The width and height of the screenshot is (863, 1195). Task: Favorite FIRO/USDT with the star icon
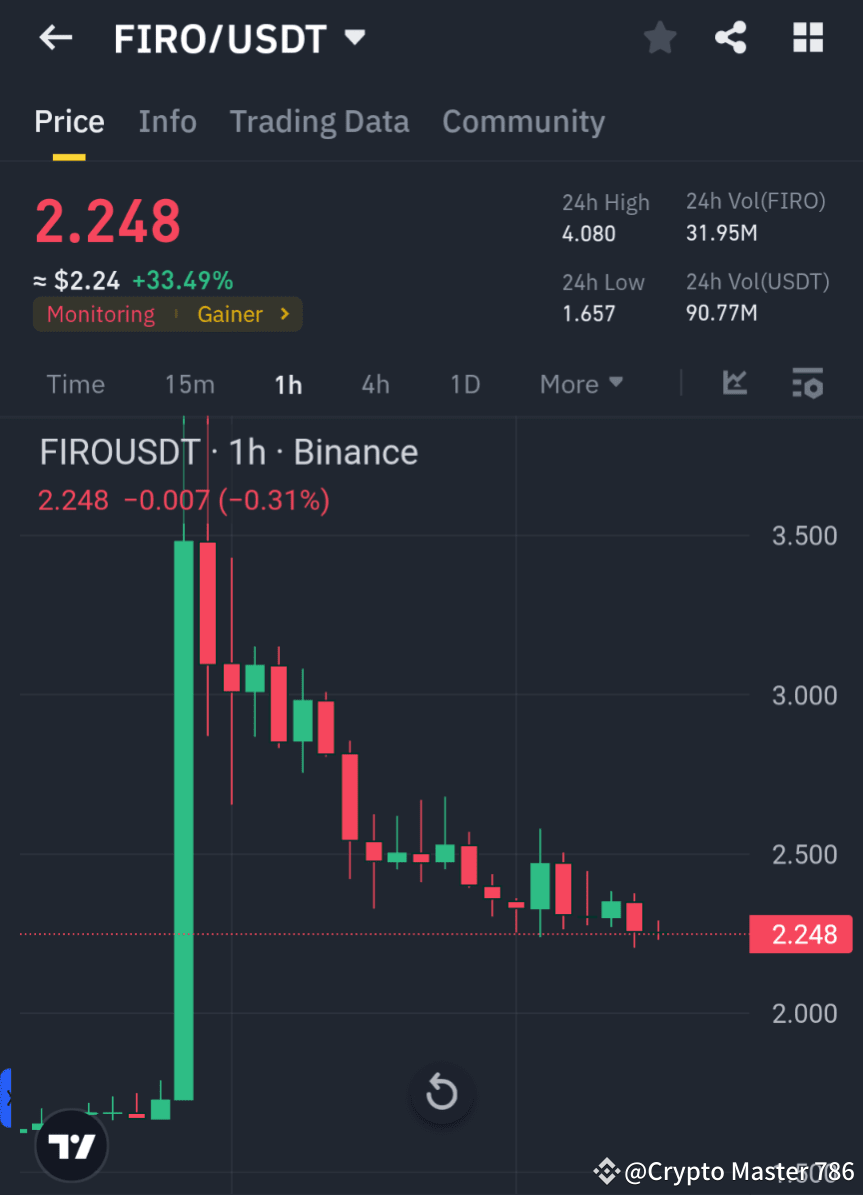pos(659,37)
